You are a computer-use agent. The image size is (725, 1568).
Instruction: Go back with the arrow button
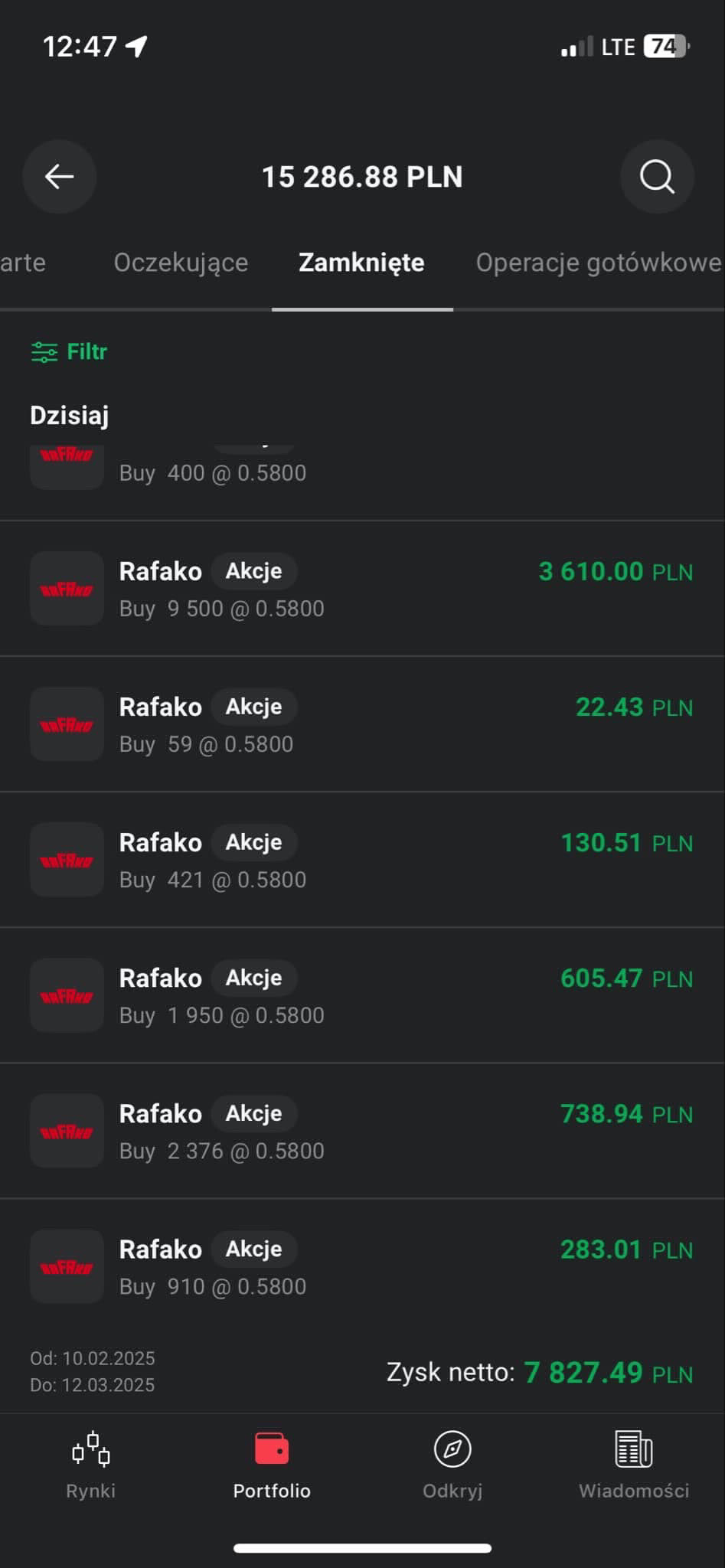point(59,177)
